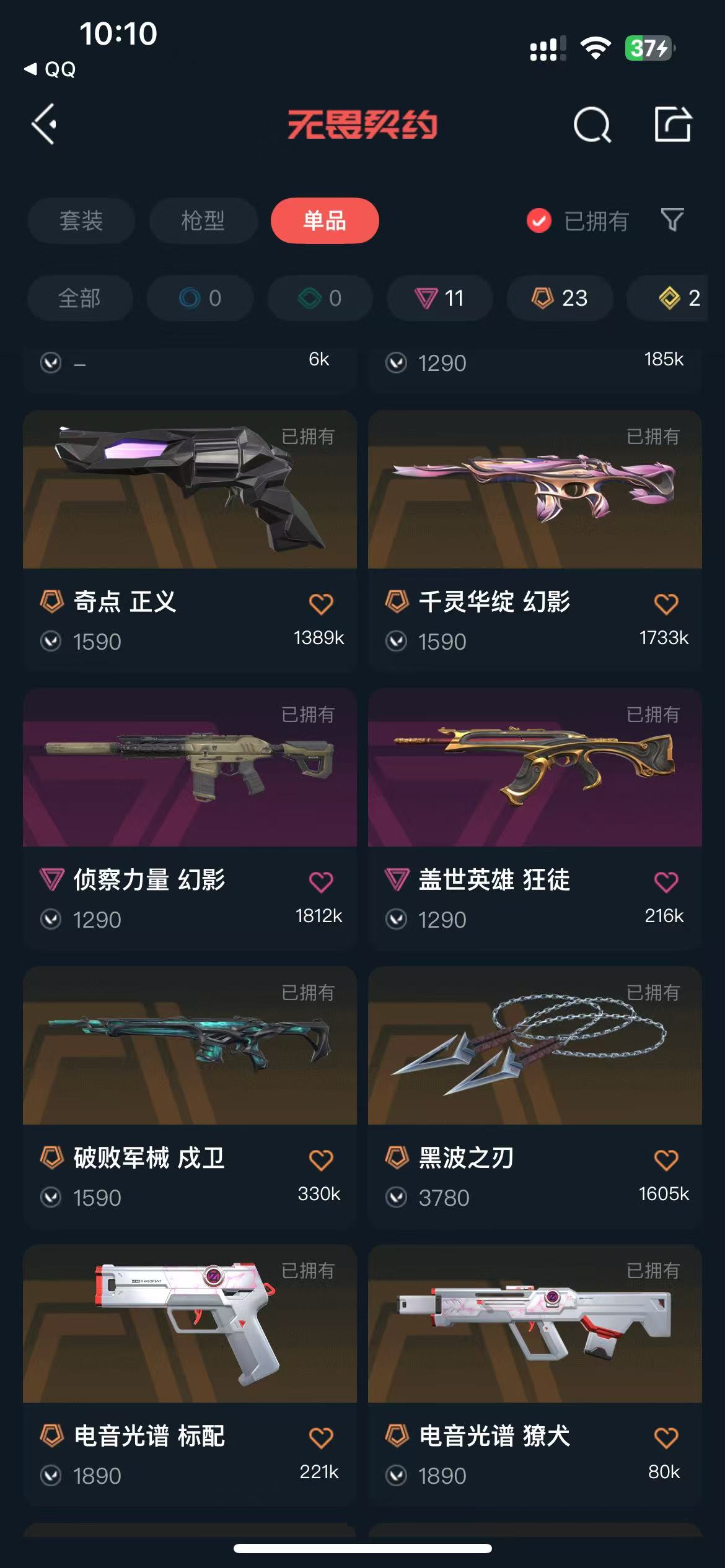
Task: Toggle the 已拥有 checkbox
Action: click(539, 221)
